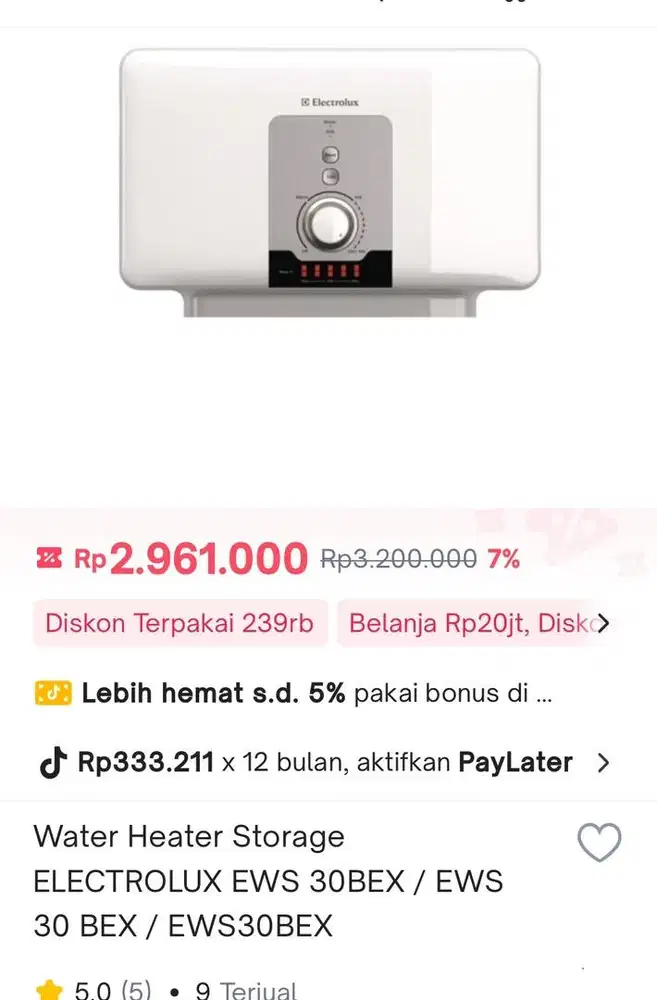Viewport: 657px width, 1000px height.
Task: Open the Lebih hemat 5% bonus row
Action: (x=300, y=694)
